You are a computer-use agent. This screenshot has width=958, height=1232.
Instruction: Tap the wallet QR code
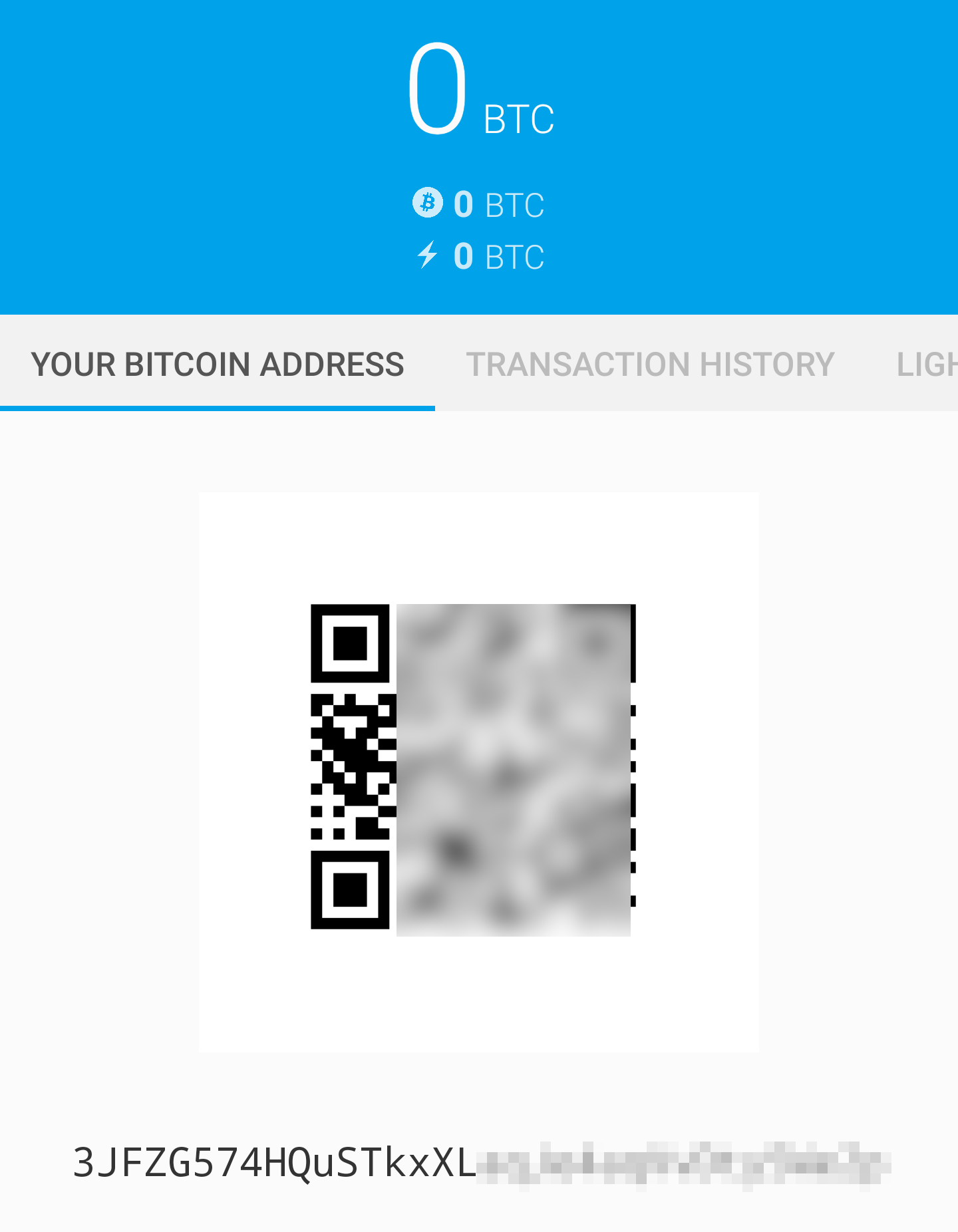pyautogui.click(x=472, y=768)
